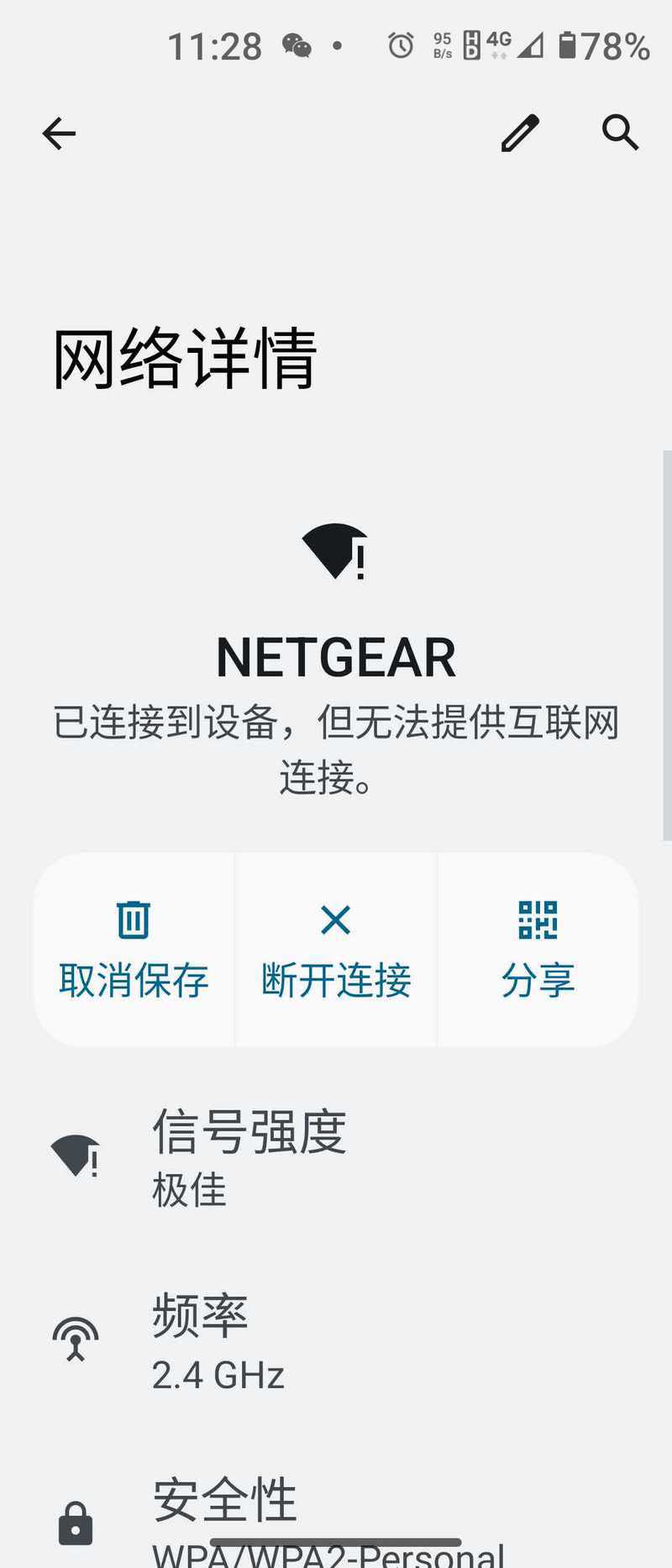The image size is (672, 1568).
Task: Edit the NETGEAR network with pencil icon
Action: tap(520, 133)
